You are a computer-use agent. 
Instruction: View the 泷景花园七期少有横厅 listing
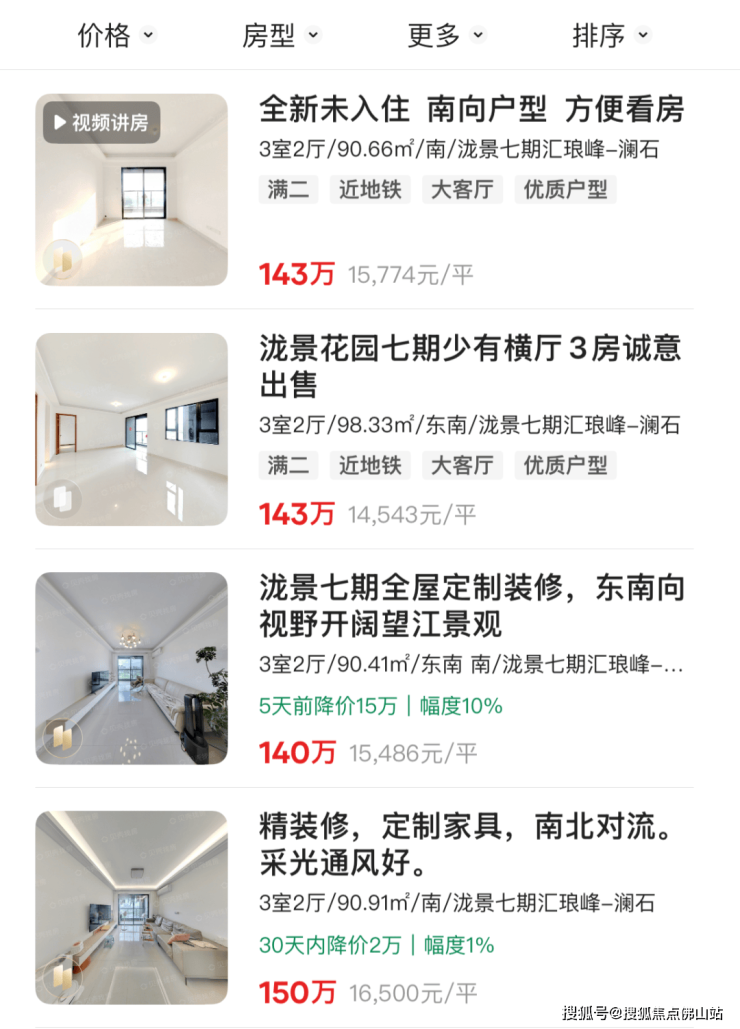pyautogui.click(x=469, y=365)
